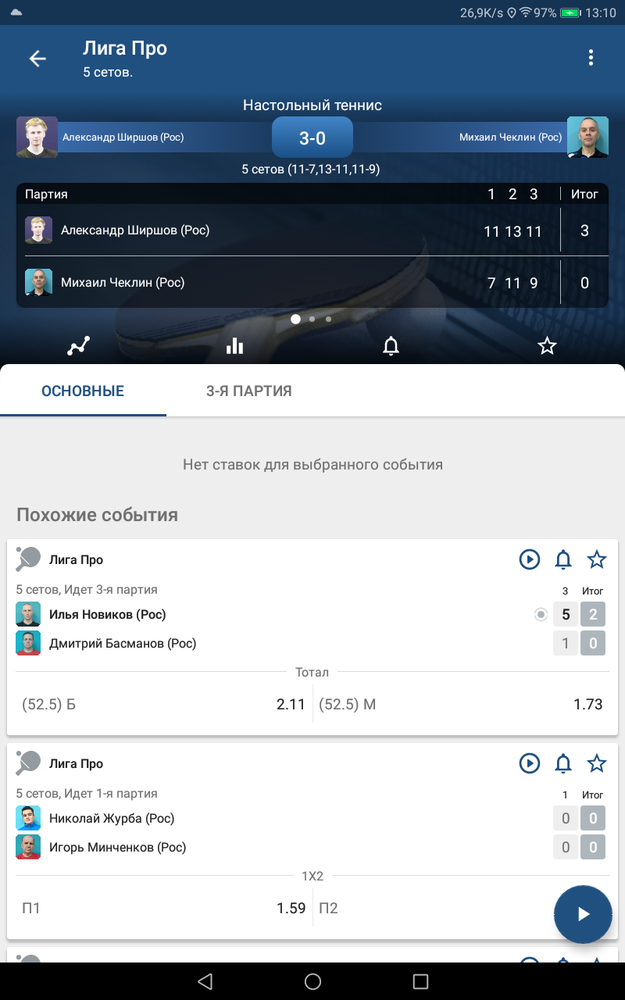Viewport: 625px width, 1000px height.
Task: Play live stream of Журба–Минченков match
Action: (529, 763)
